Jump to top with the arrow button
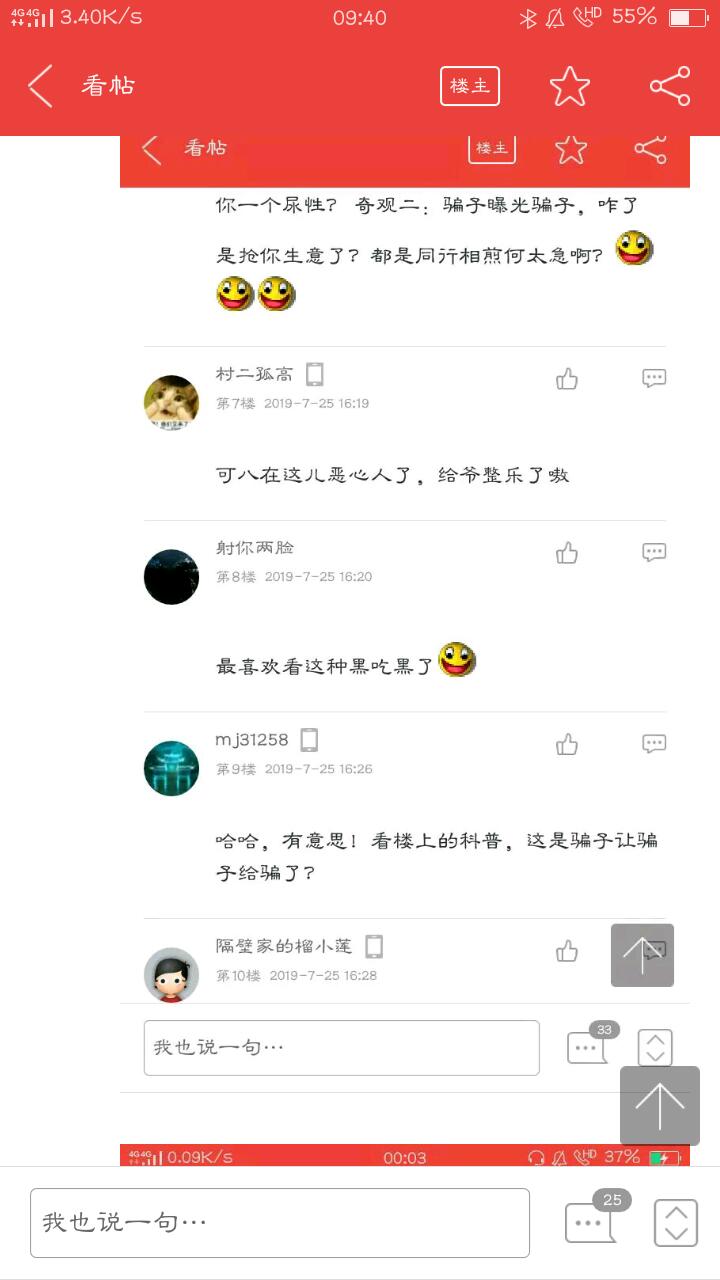 [x=660, y=1105]
